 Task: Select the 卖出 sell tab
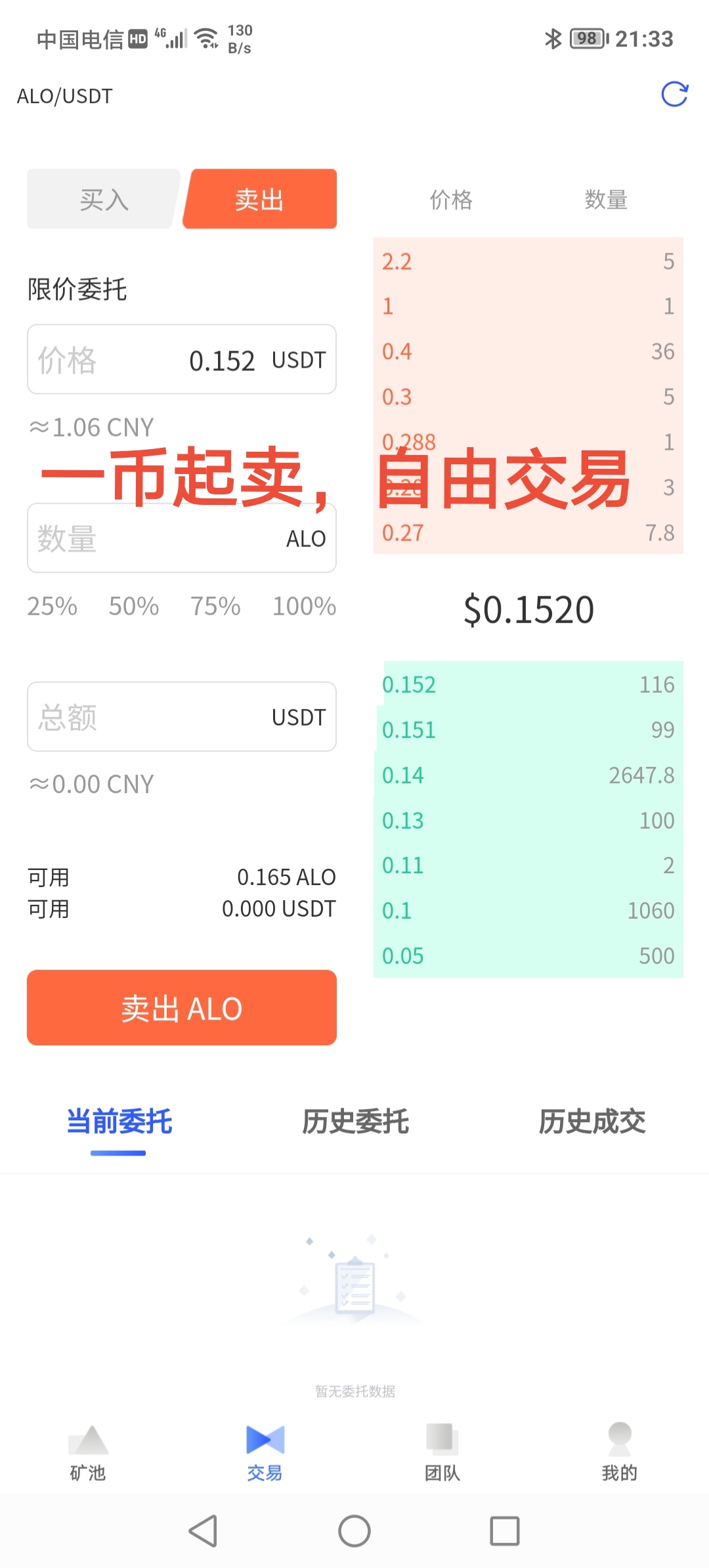pyautogui.click(x=260, y=200)
